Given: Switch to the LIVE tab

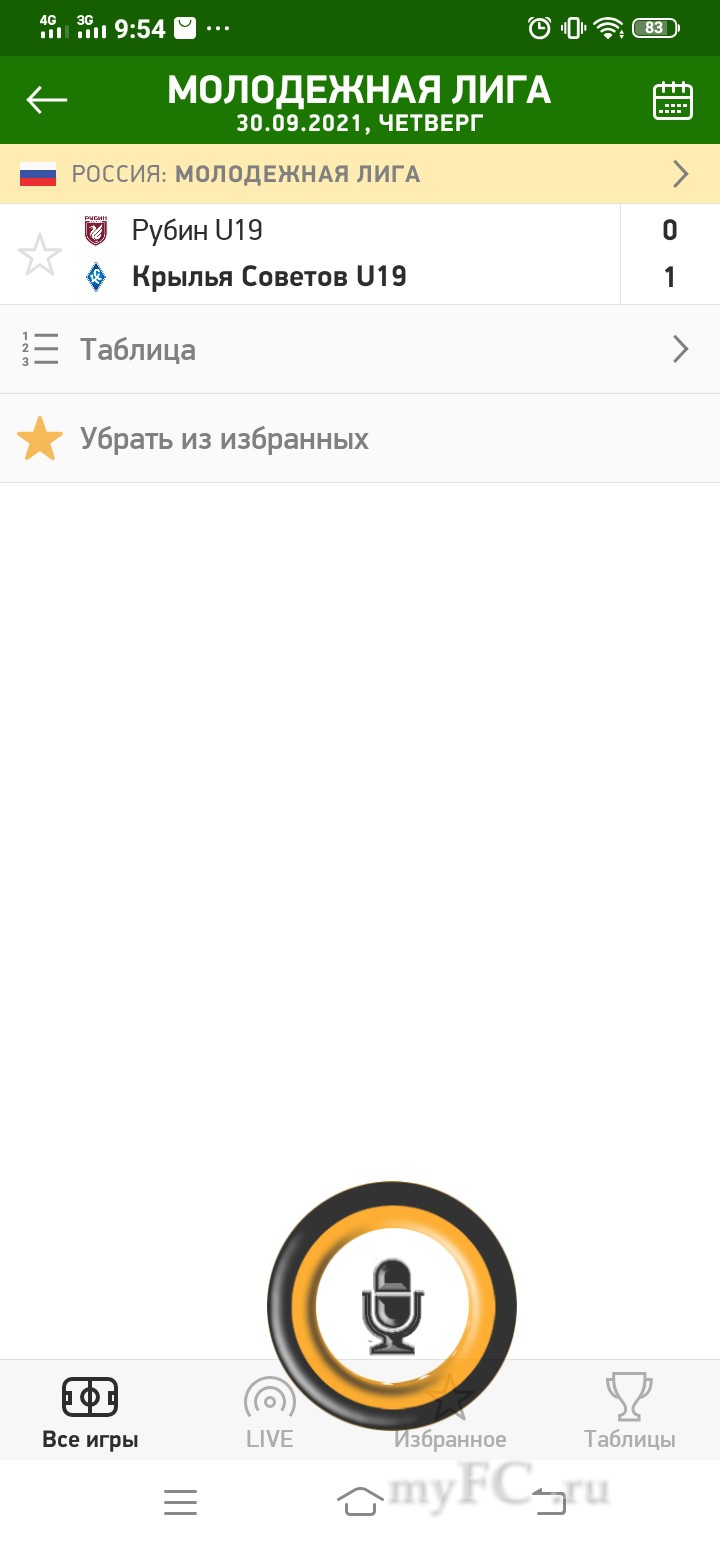Looking at the screenshot, I should [269, 1412].
